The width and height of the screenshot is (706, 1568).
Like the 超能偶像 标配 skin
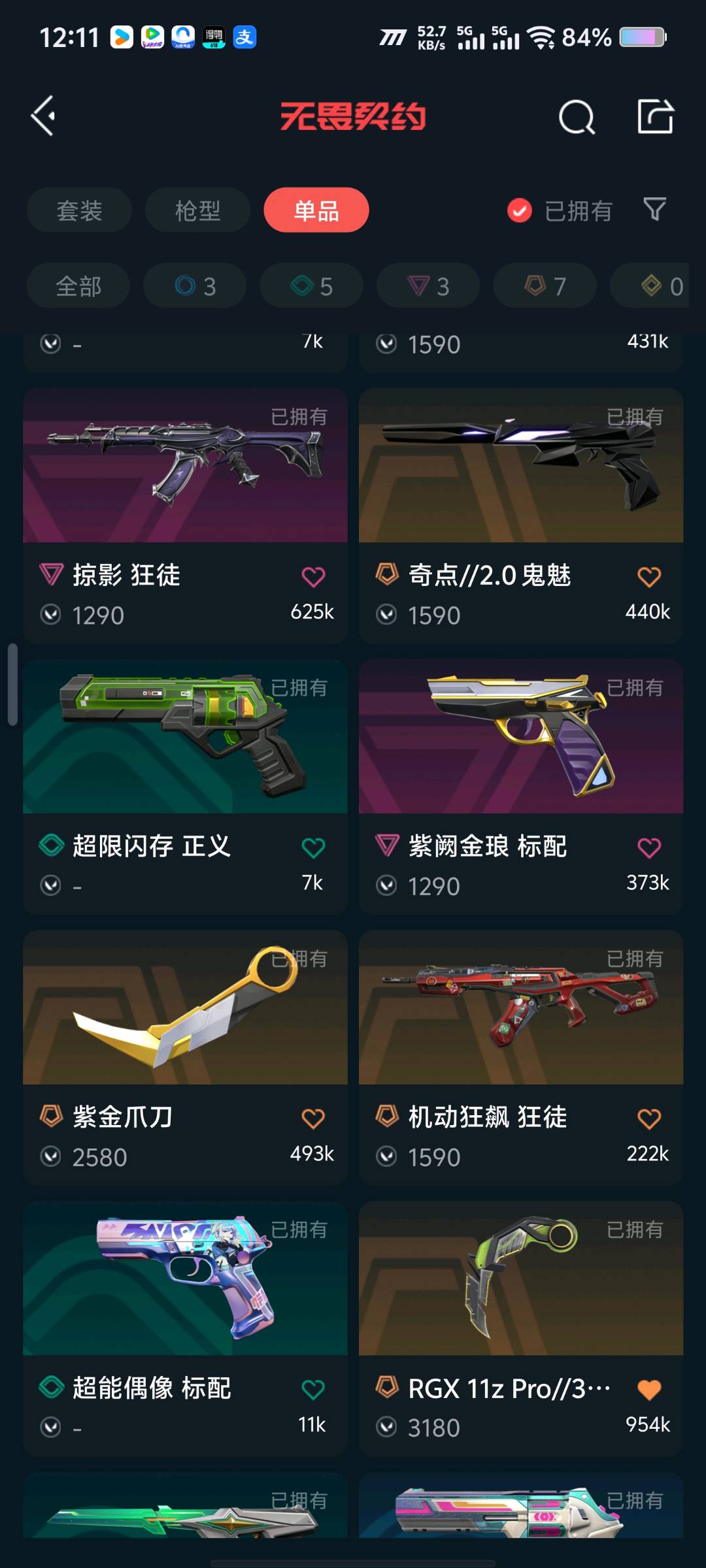[313, 1390]
